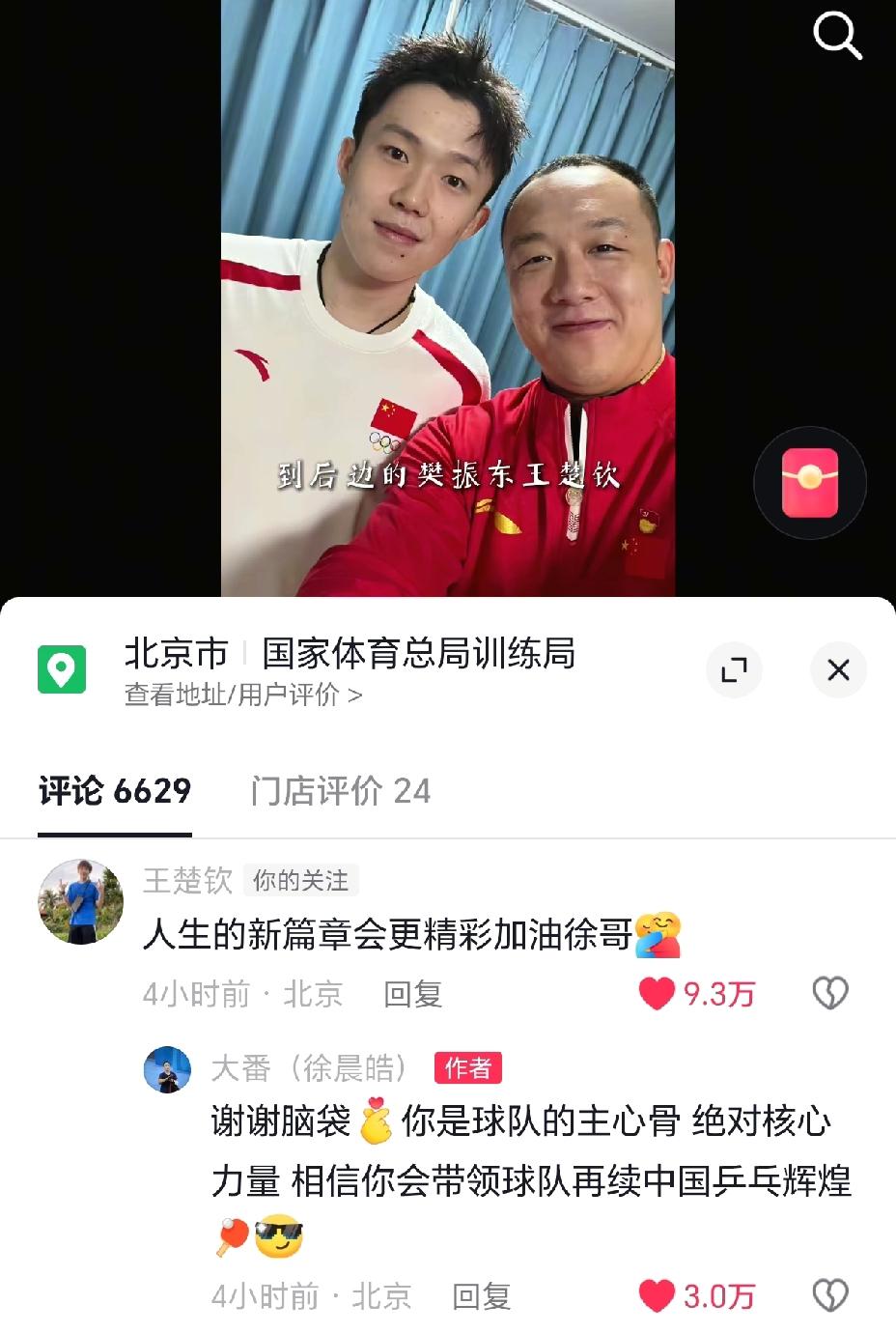The width and height of the screenshot is (896, 1333).
Task: Click the expand-to-fullscreen icon near the close button
Action: [735, 669]
